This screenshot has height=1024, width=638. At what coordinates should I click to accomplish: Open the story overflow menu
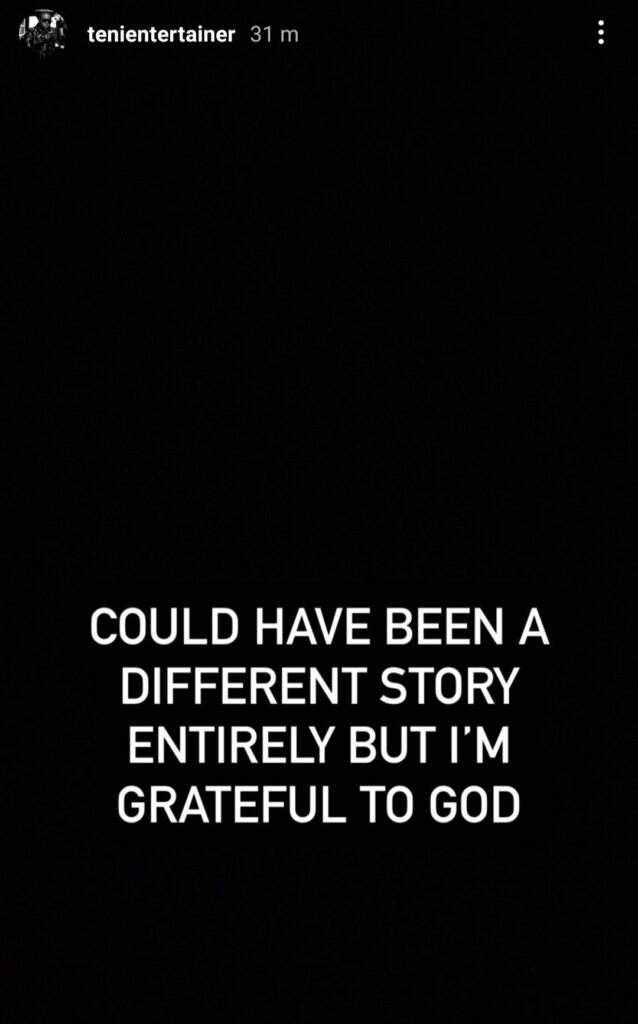click(600, 33)
